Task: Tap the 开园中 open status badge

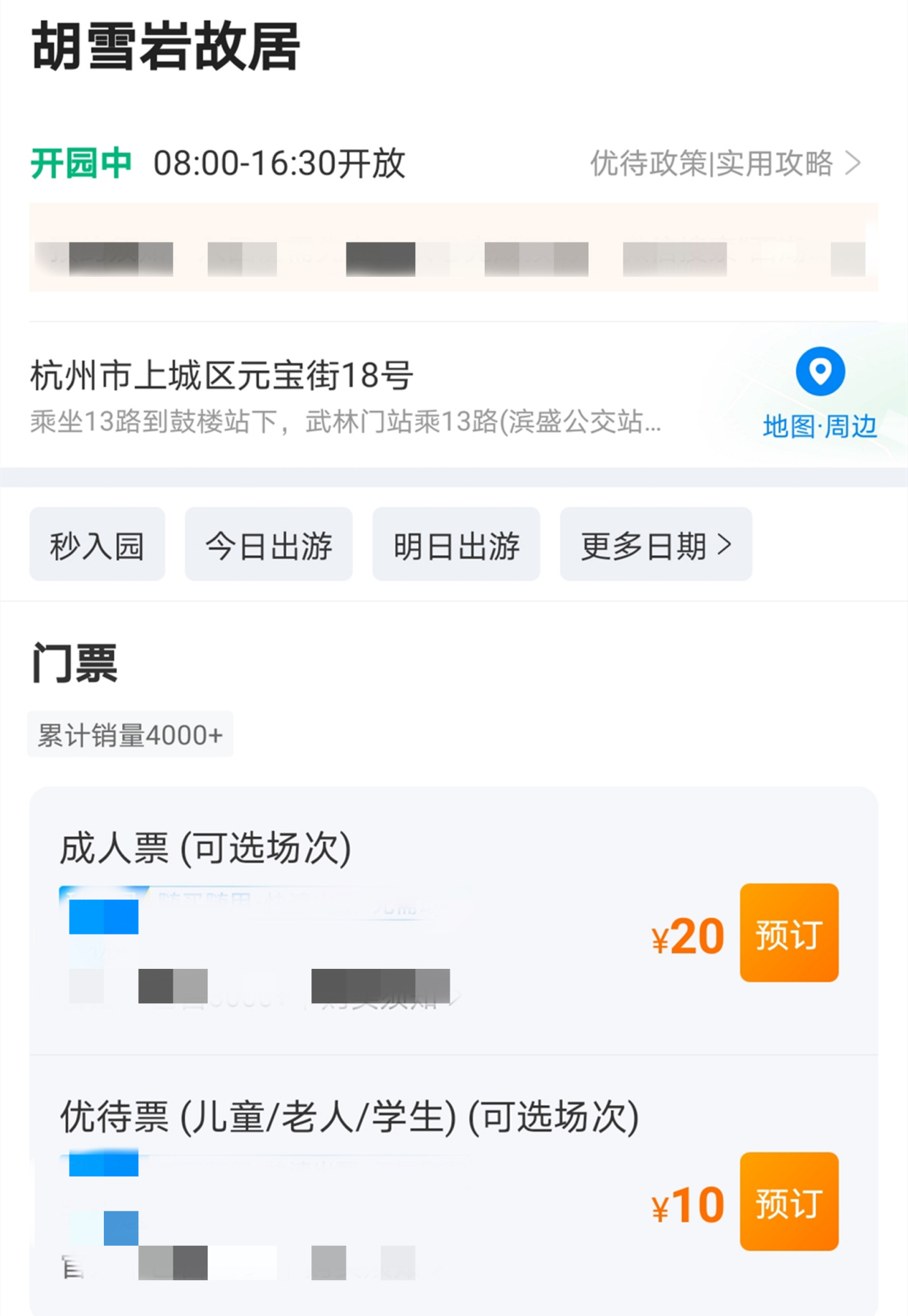Action: tap(80, 163)
